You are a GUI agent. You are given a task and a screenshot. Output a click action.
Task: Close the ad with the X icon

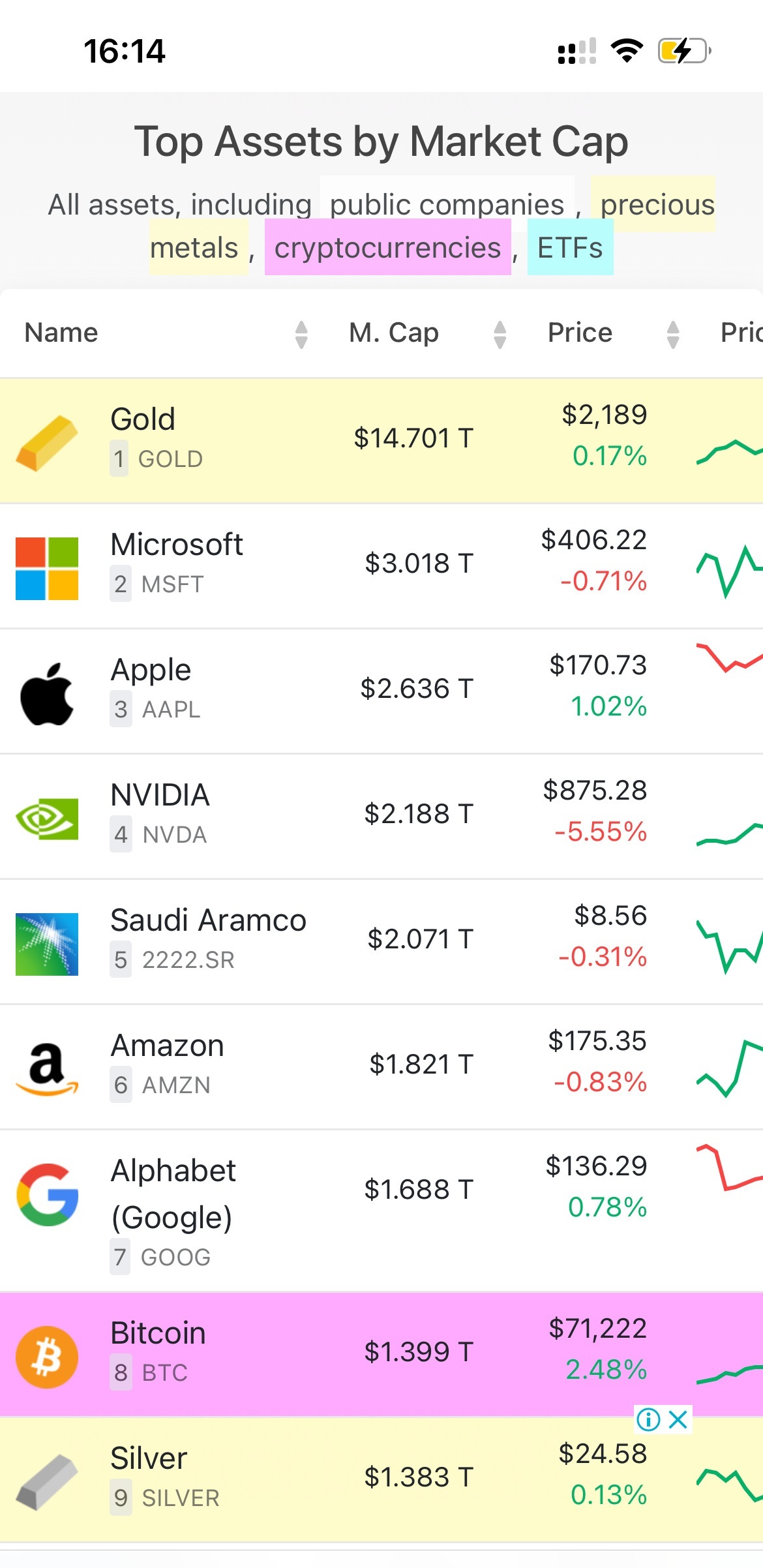click(678, 1419)
